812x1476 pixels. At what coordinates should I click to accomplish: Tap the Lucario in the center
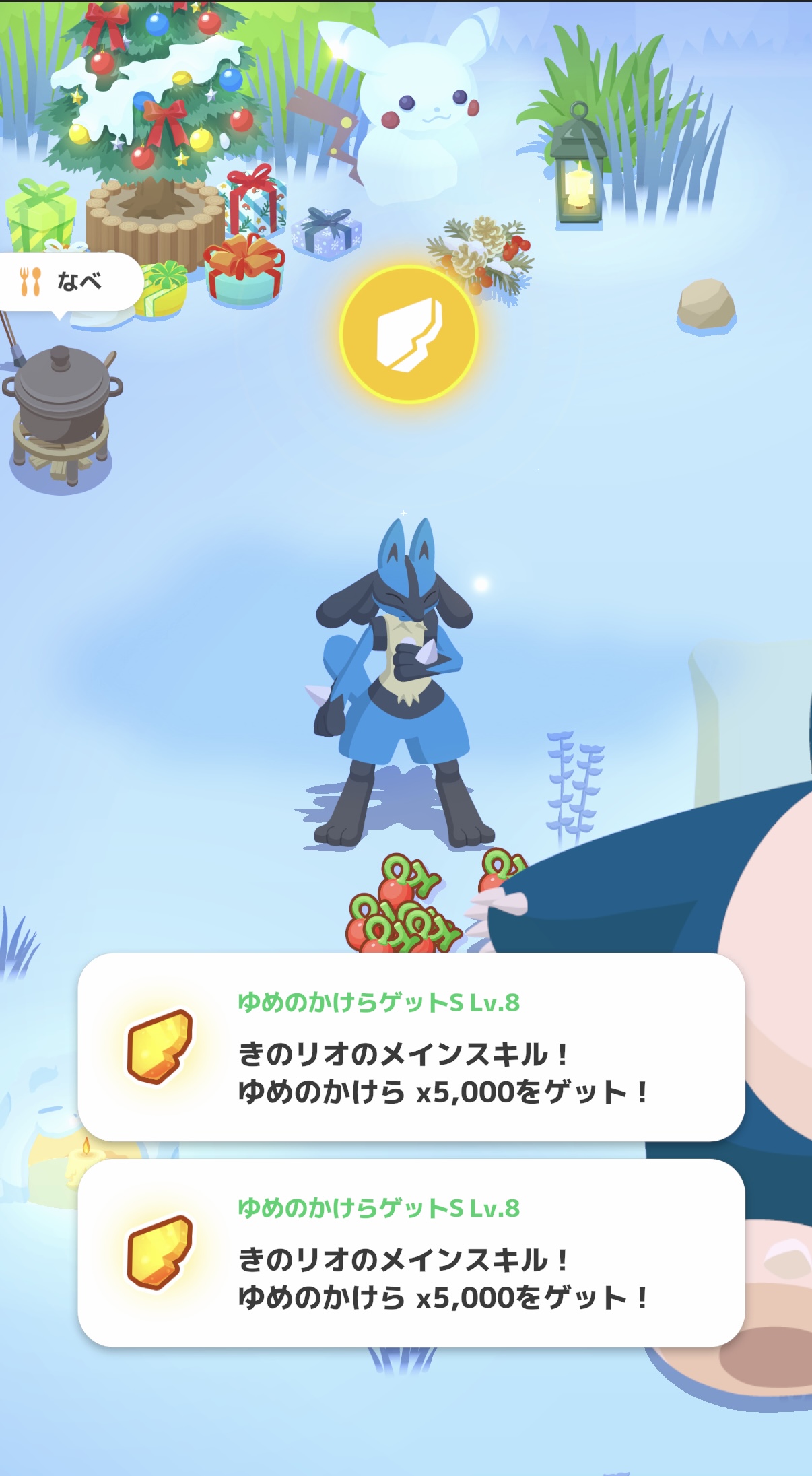[x=397, y=680]
